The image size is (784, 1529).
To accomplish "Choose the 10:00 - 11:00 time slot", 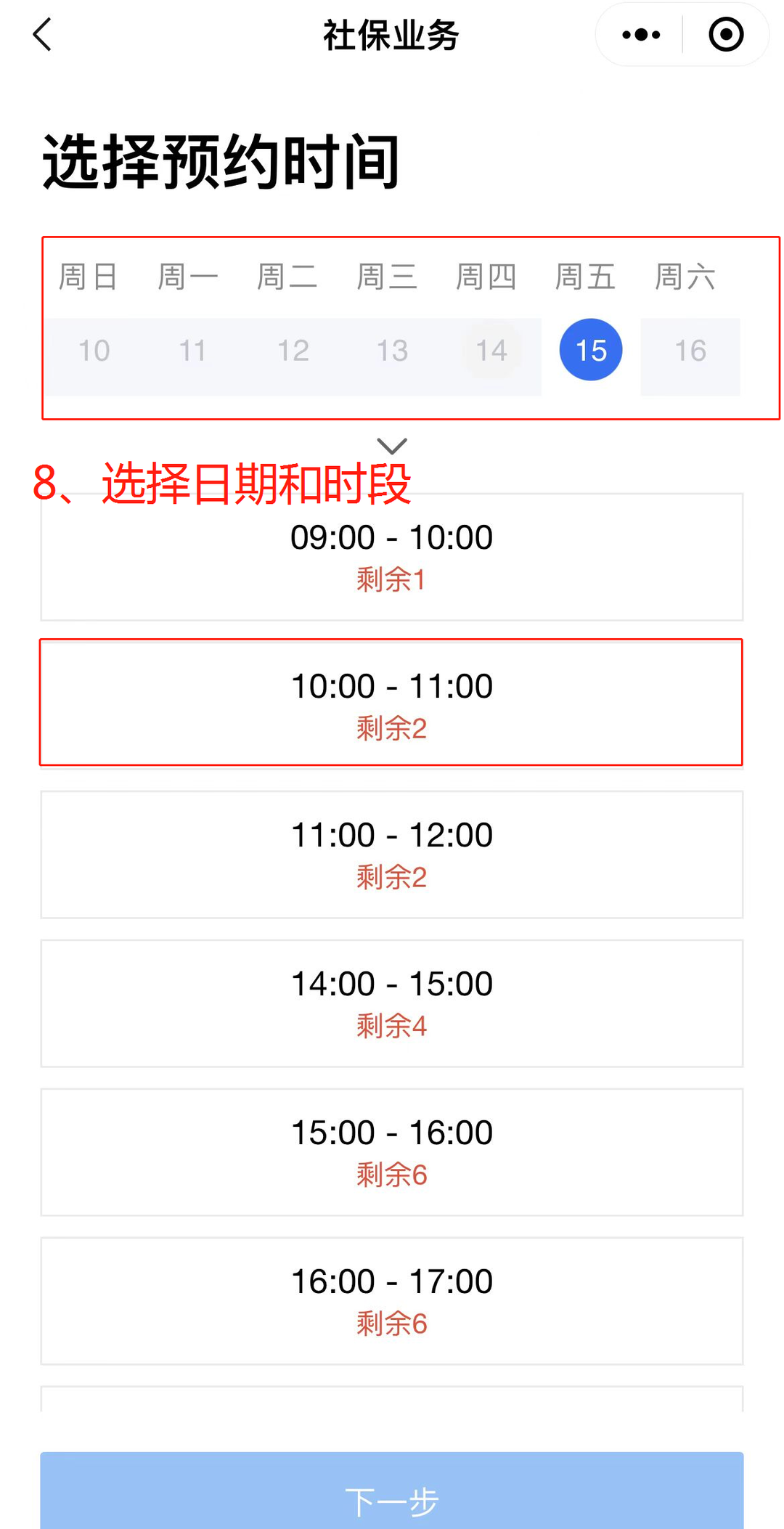I will [391, 703].
